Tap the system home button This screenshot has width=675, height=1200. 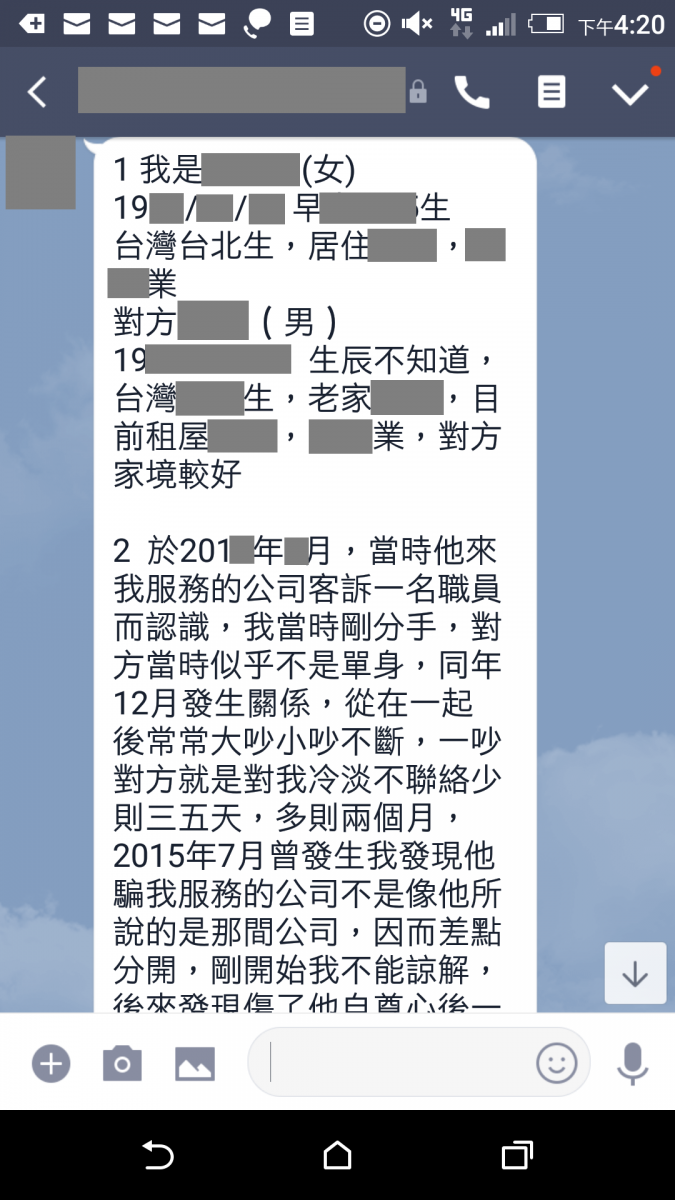(x=337, y=1156)
